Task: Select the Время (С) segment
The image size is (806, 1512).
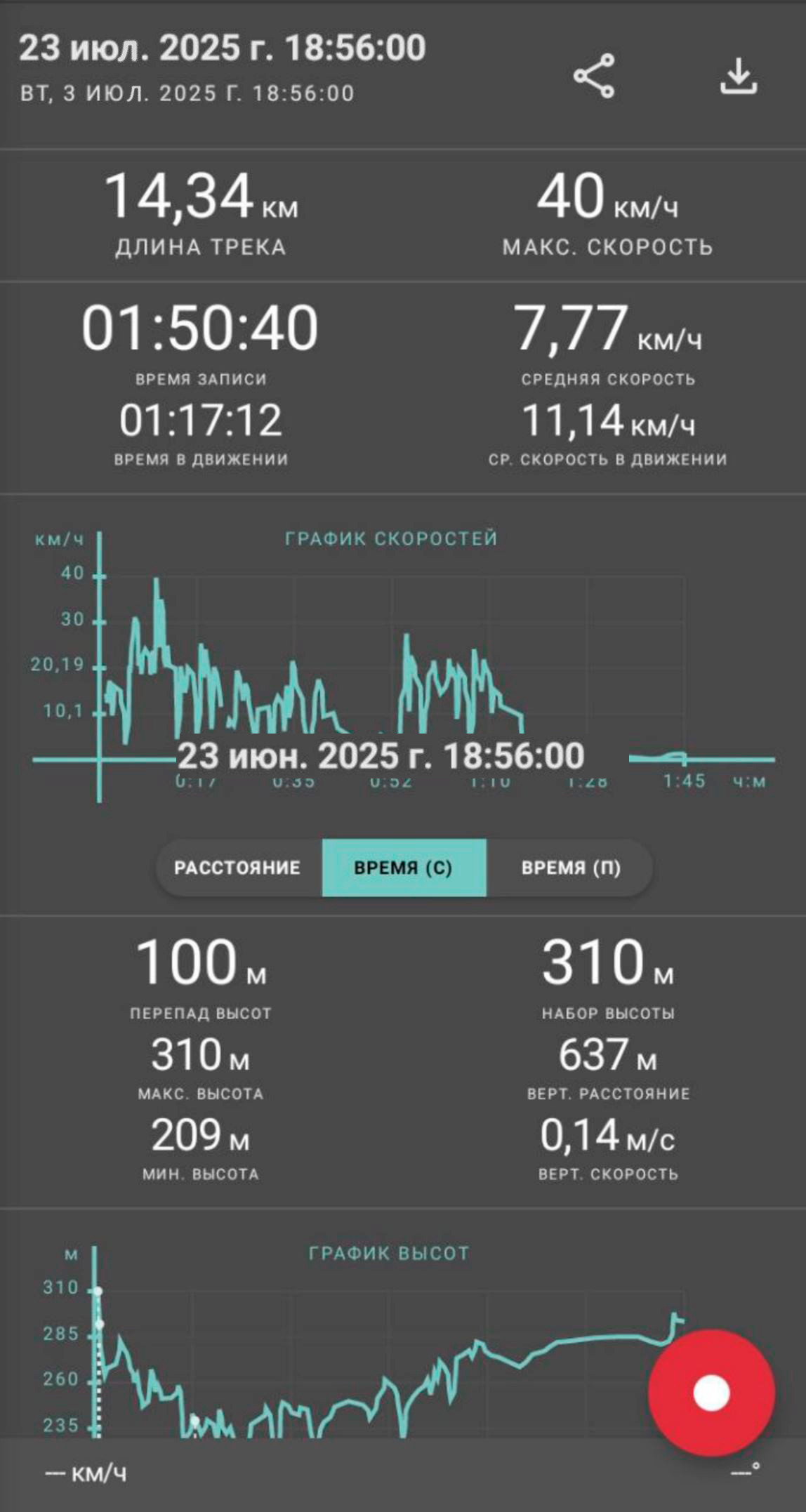Action: [x=404, y=868]
